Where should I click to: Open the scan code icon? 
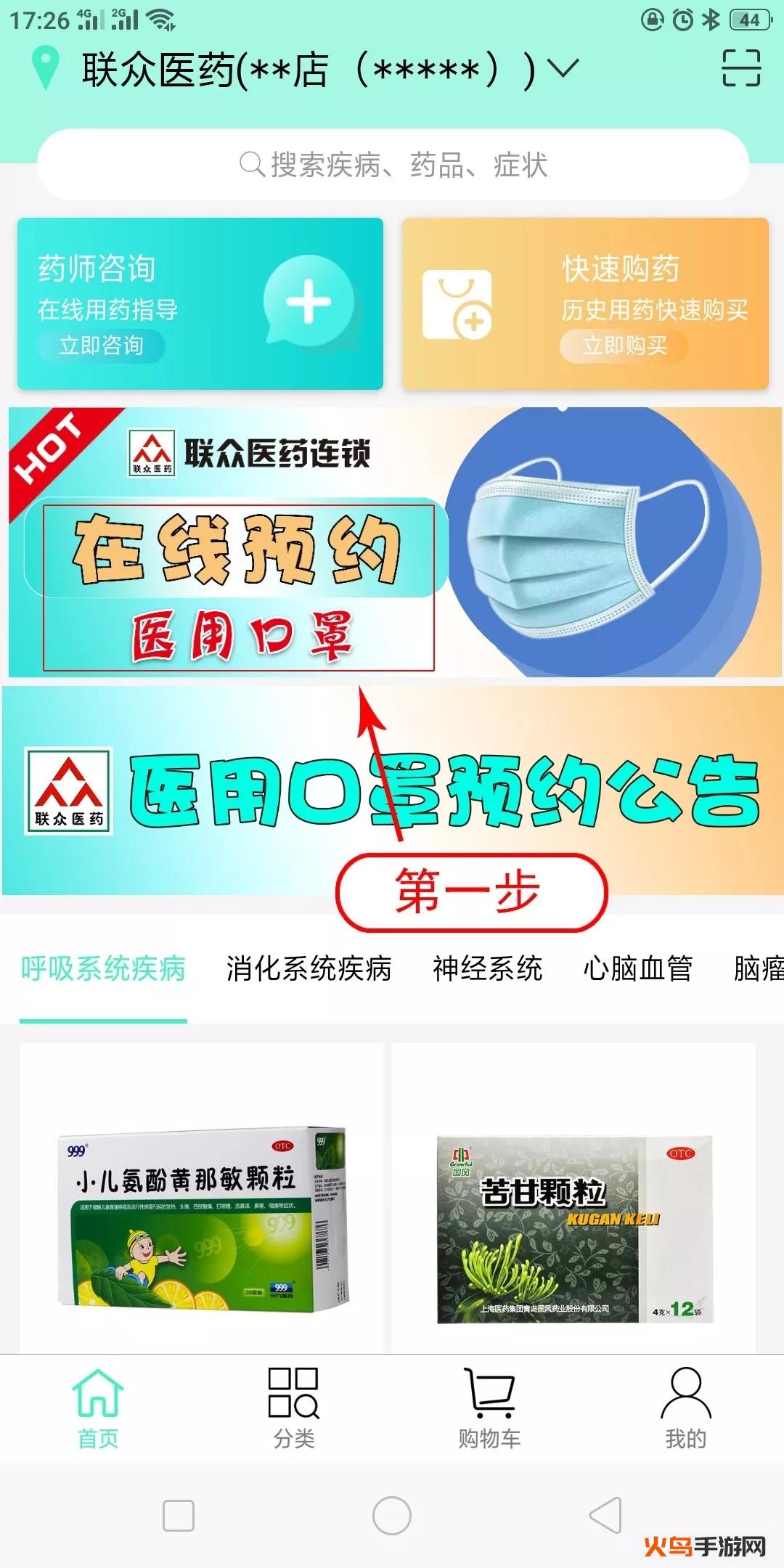(740, 68)
